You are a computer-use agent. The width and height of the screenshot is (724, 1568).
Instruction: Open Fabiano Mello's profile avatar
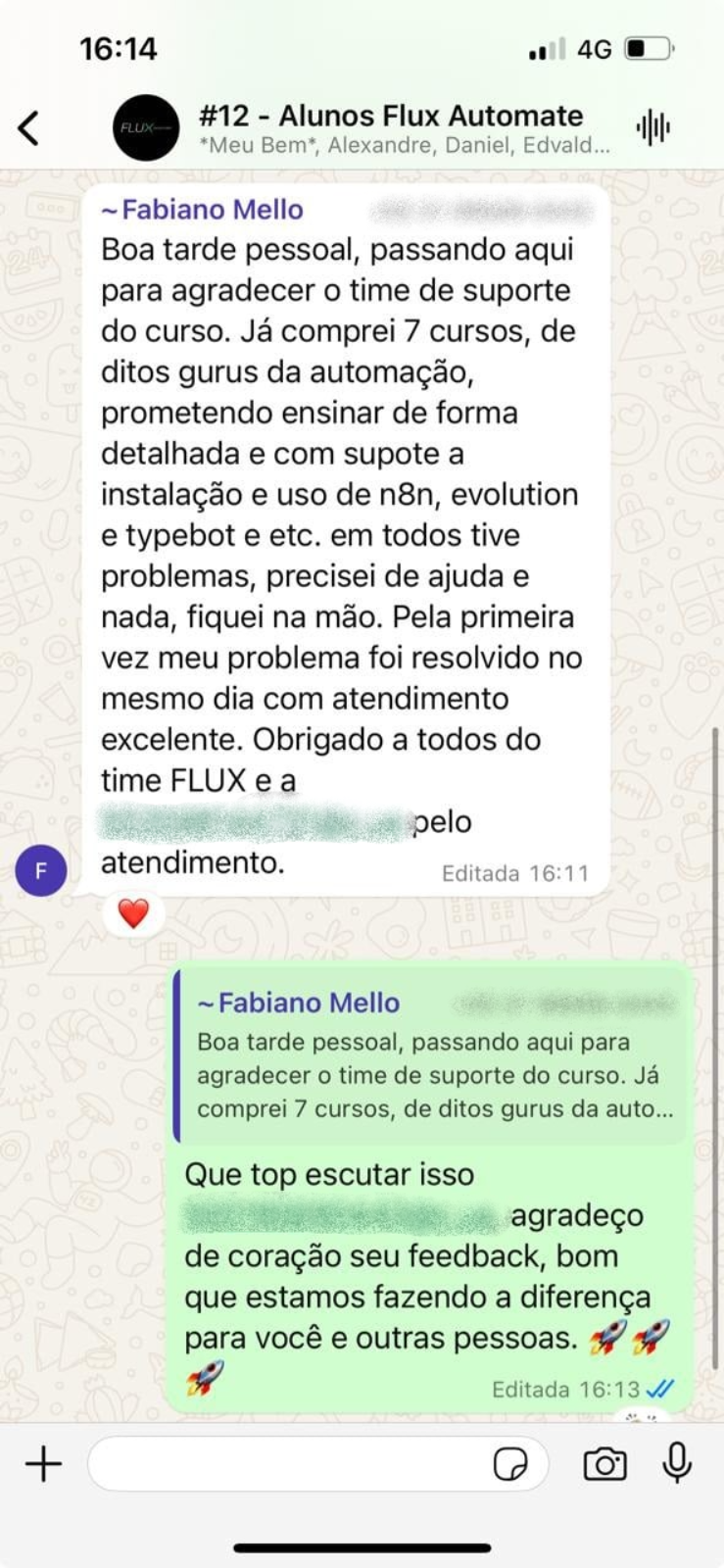point(41,870)
